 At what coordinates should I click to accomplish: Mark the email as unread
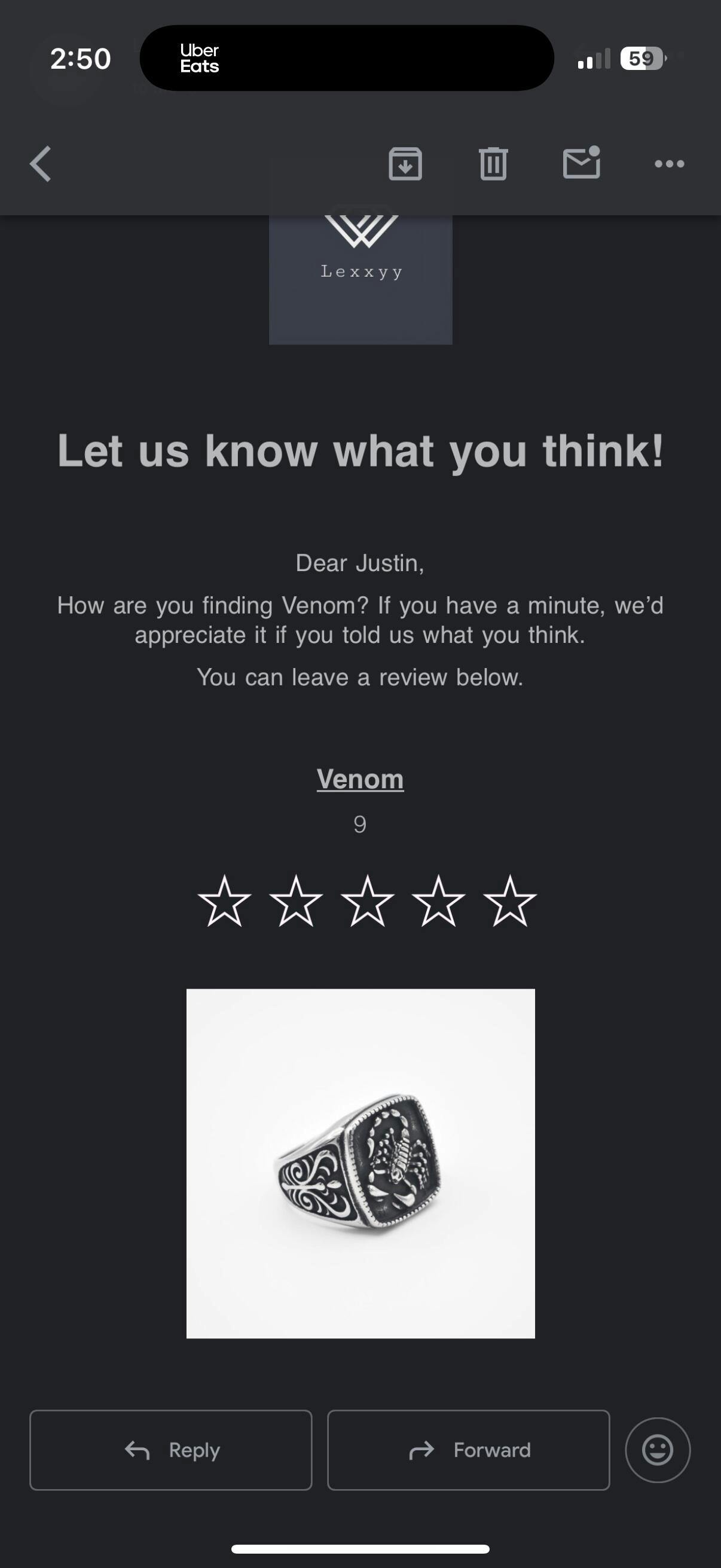tap(582, 163)
